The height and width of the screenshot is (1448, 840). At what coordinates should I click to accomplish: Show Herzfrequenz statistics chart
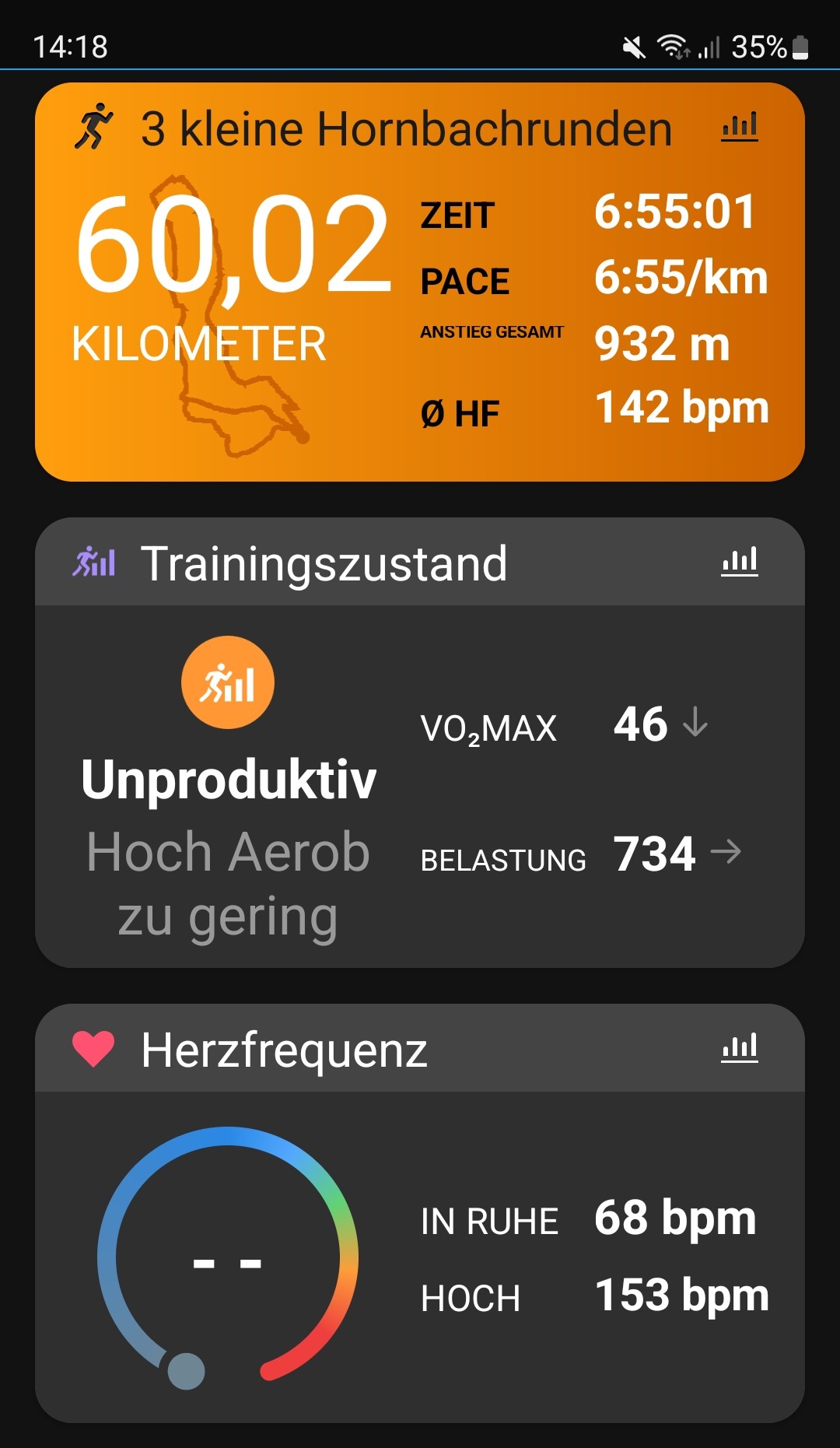pos(739,1048)
